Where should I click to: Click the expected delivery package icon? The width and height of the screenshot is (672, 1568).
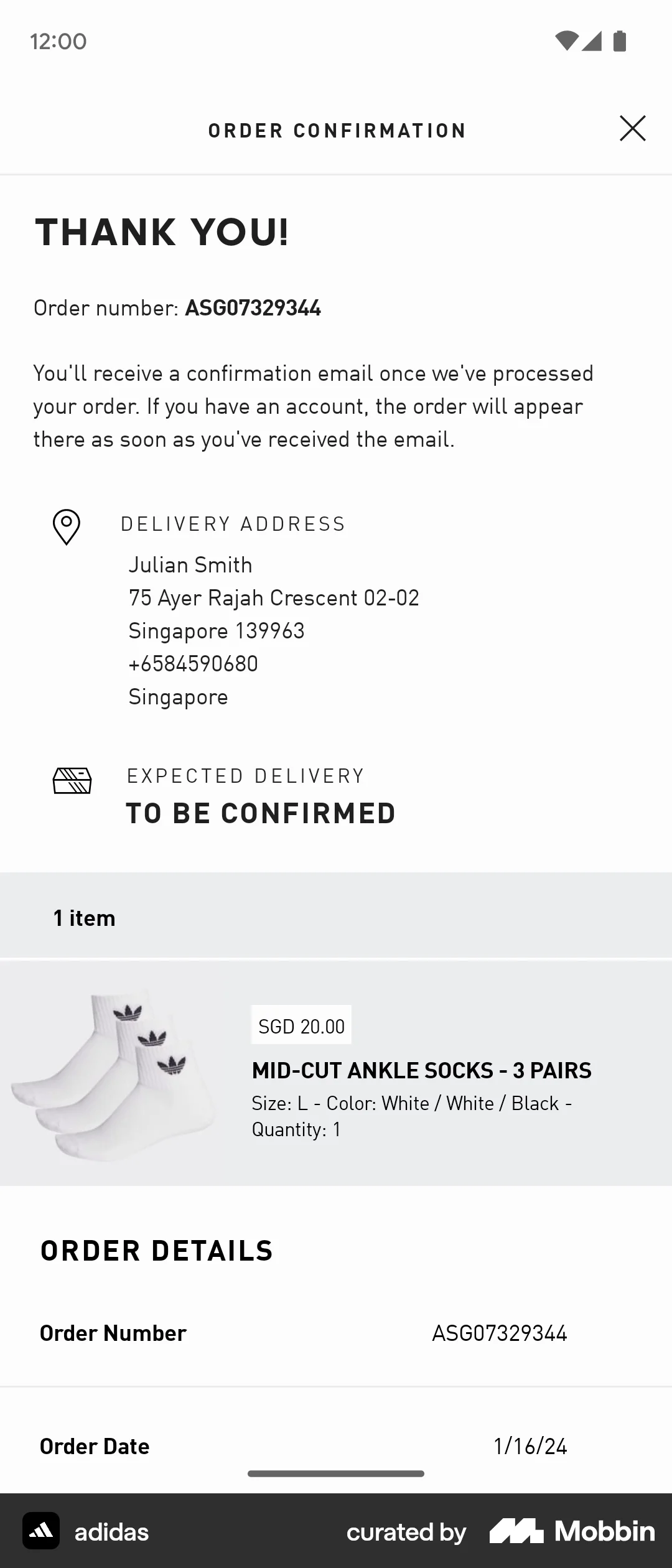click(x=72, y=780)
